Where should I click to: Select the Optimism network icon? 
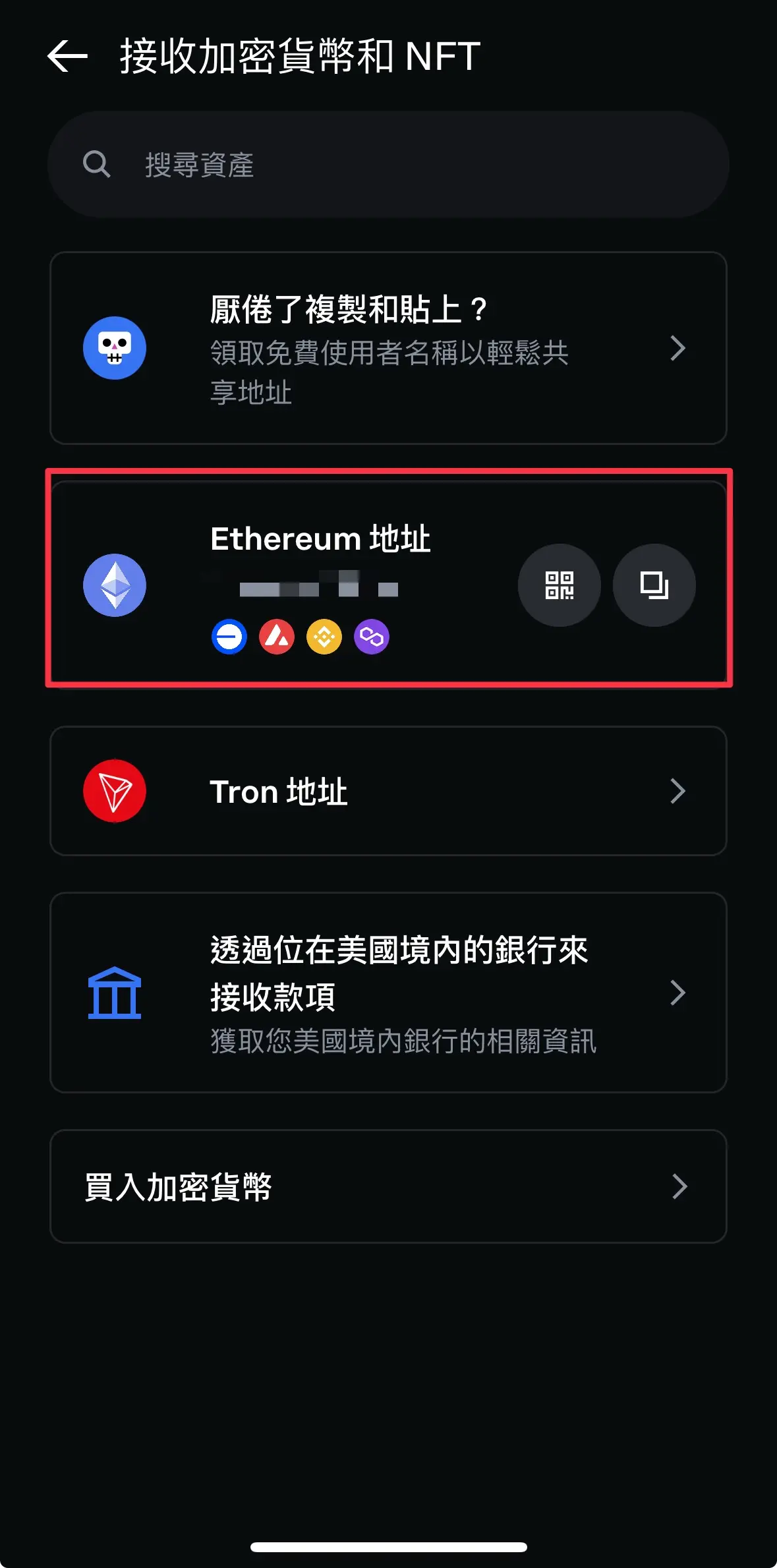click(x=229, y=636)
